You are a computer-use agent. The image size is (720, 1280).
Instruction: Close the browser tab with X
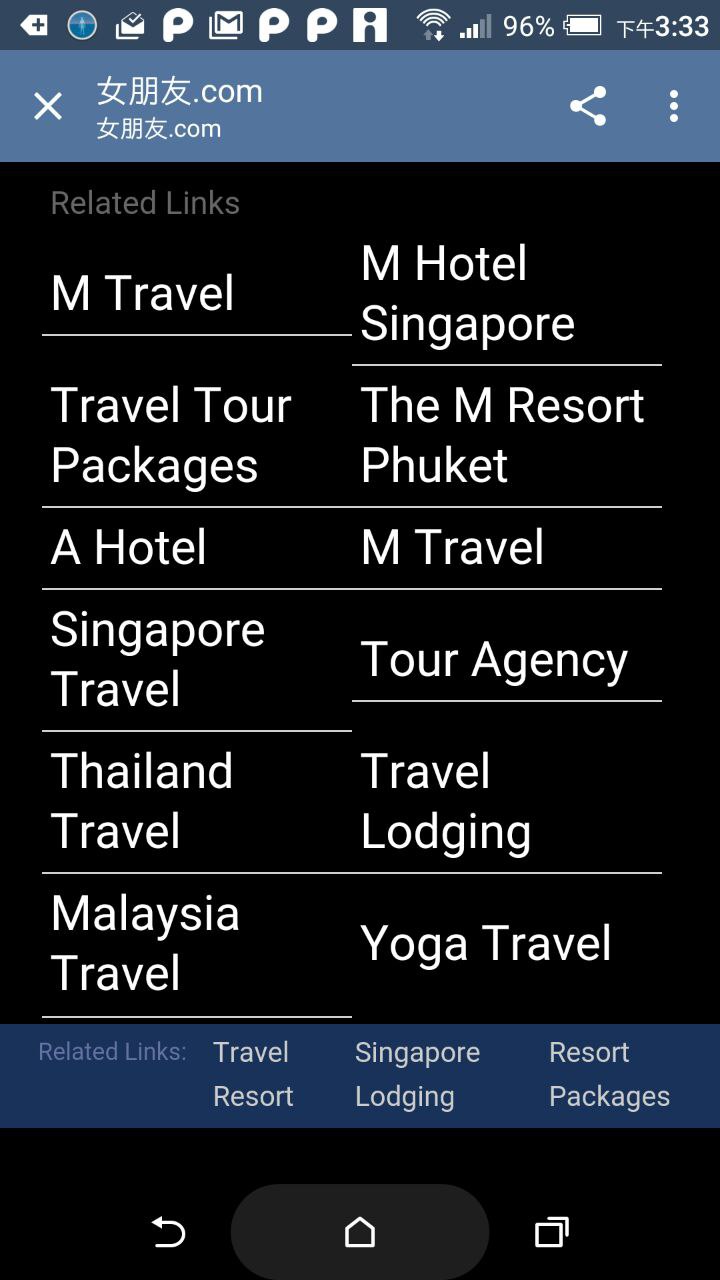click(48, 106)
